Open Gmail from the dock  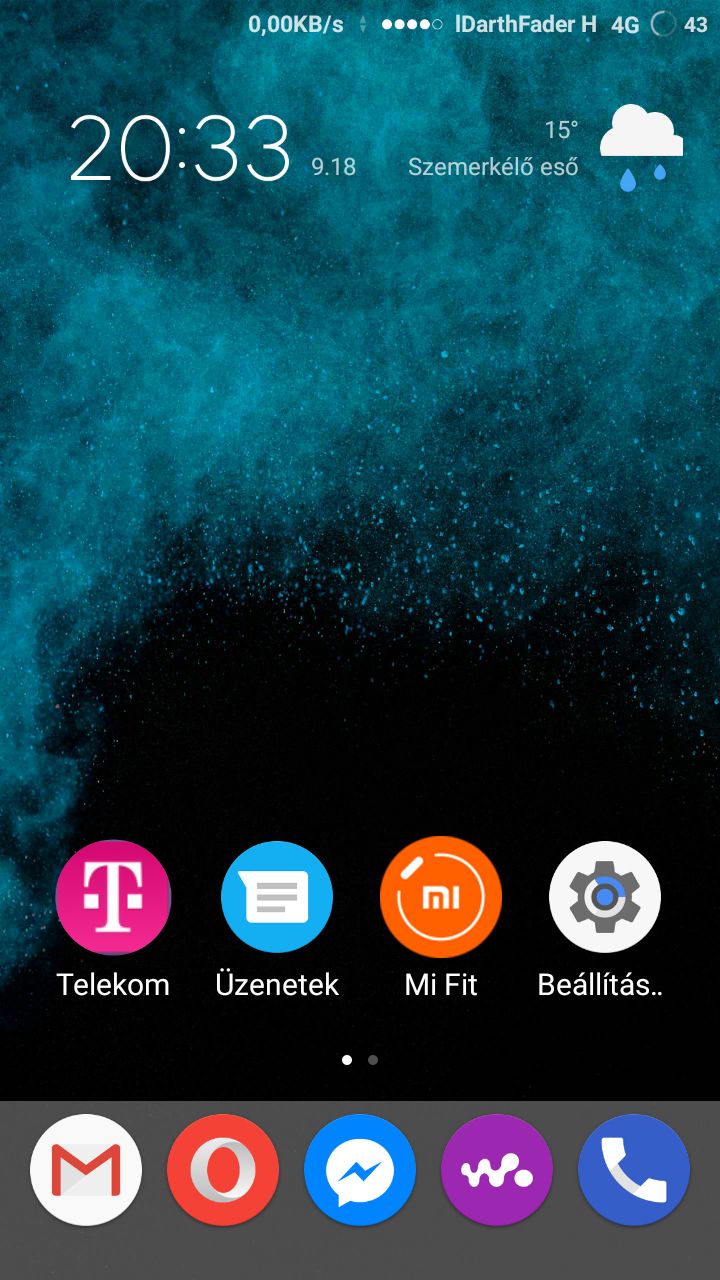tap(86, 1170)
